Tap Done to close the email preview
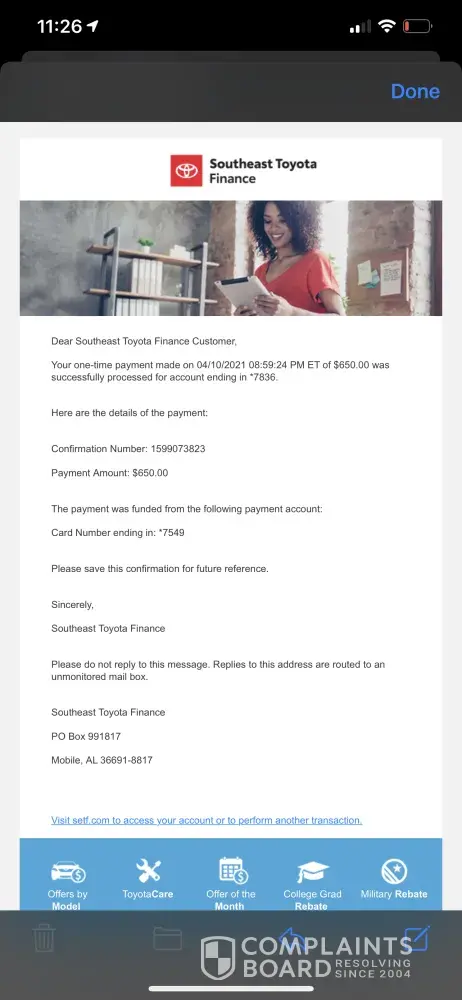The width and height of the screenshot is (462, 1000). [415, 91]
